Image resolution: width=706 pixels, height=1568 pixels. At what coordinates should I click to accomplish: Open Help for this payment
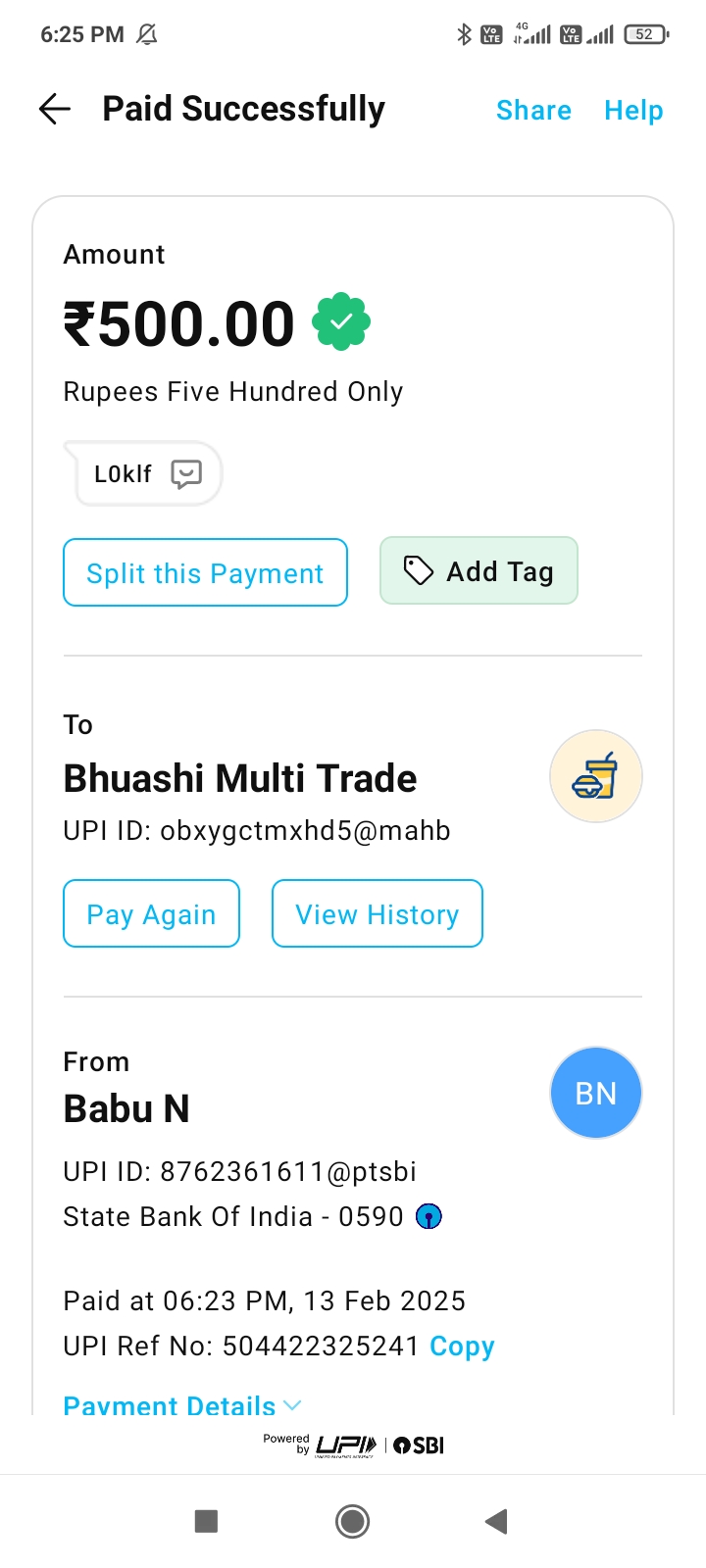tap(633, 110)
